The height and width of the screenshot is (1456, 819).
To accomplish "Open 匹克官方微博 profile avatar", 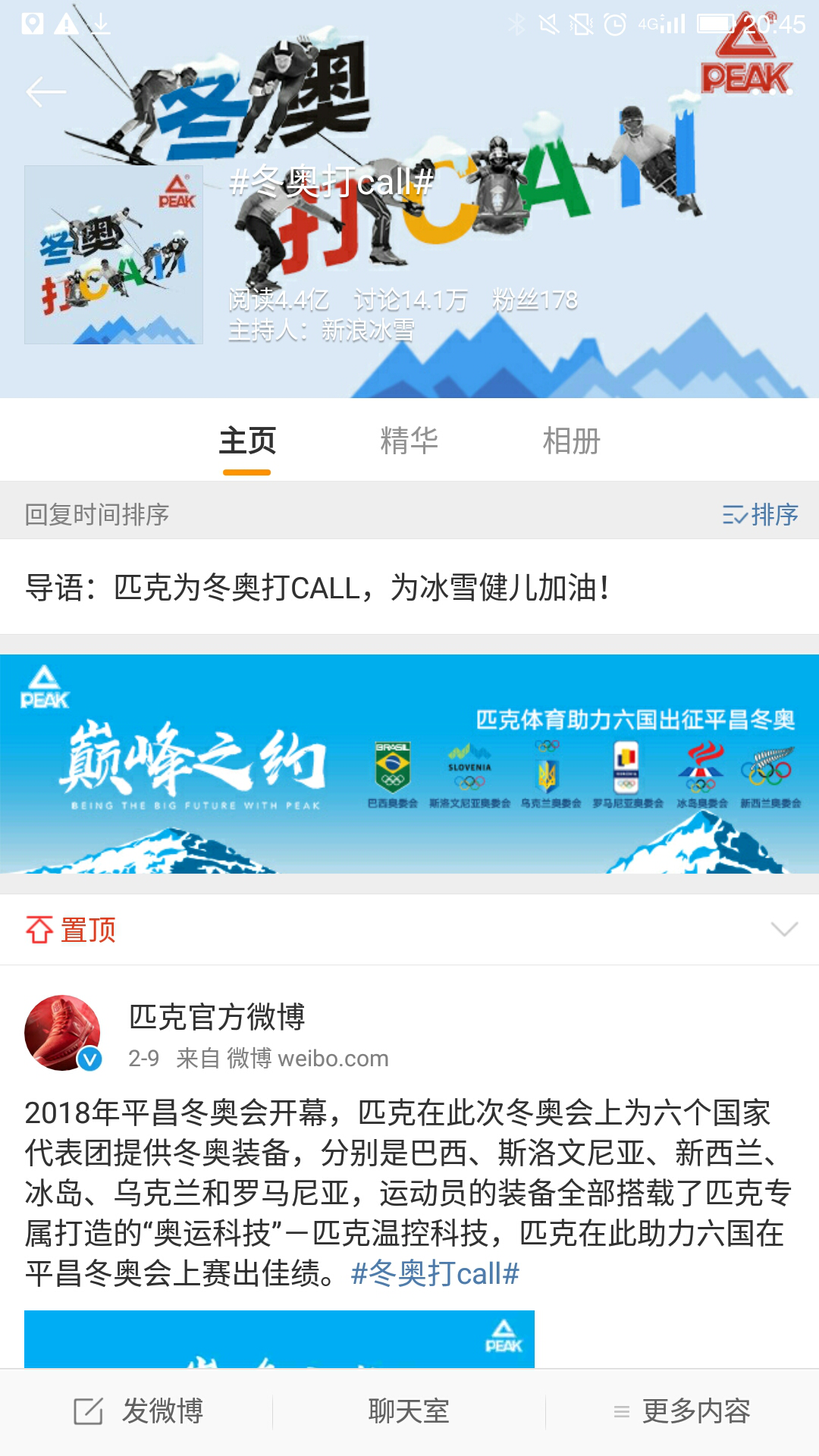I will point(62,1033).
